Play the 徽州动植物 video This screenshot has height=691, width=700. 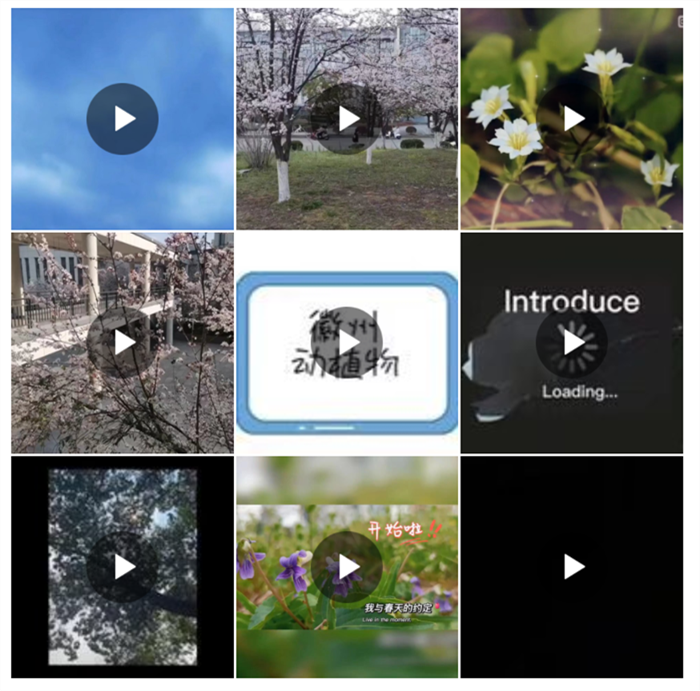(347, 342)
